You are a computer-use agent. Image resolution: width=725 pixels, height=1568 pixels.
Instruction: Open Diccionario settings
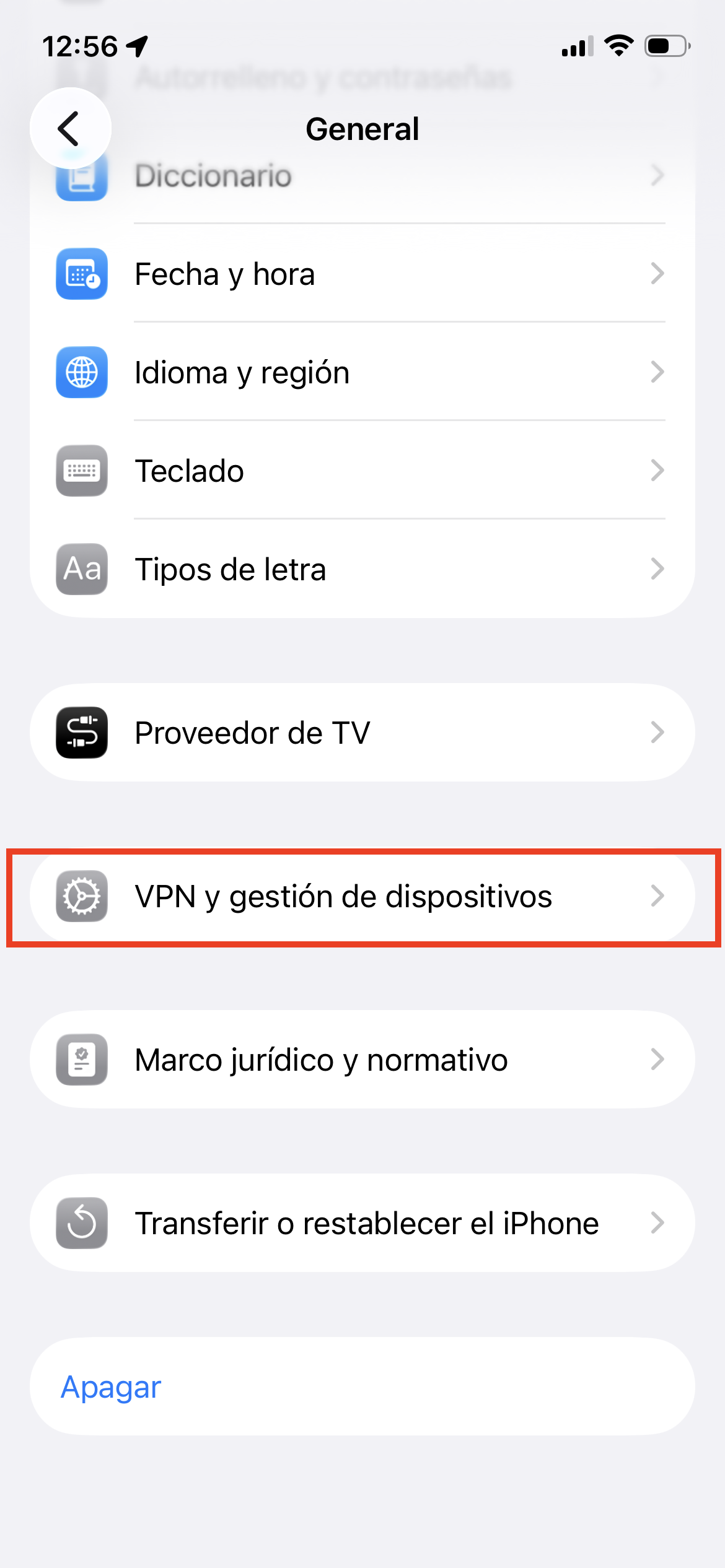(362, 180)
